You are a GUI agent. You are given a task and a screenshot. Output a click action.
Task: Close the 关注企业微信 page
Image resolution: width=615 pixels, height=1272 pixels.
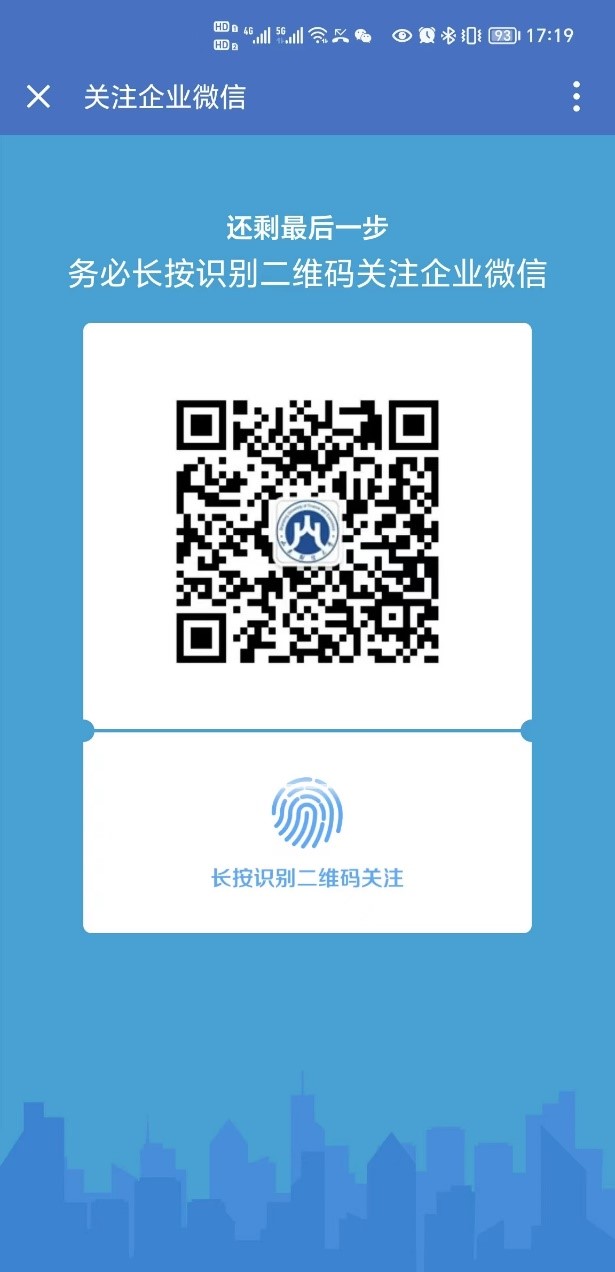(38, 97)
